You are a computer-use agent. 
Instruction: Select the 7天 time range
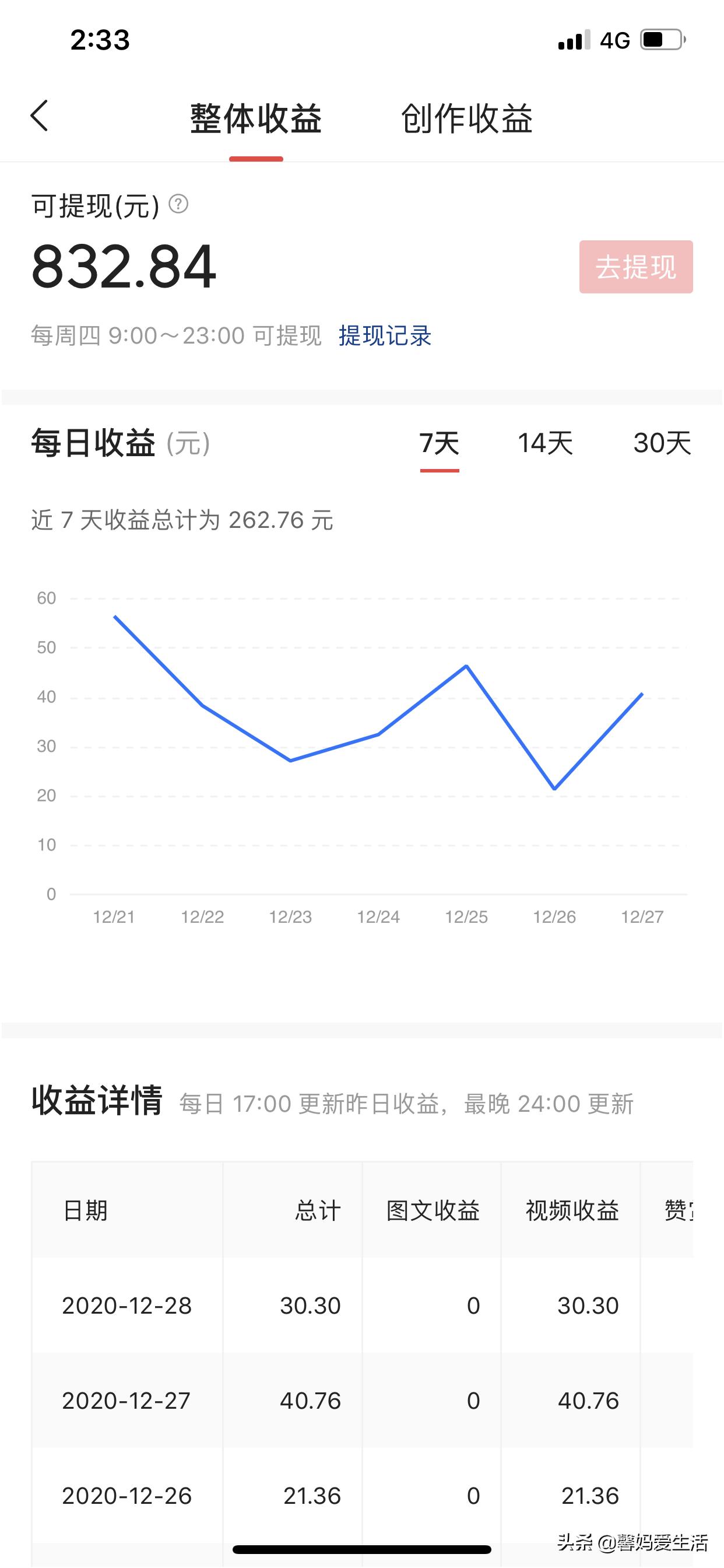[x=440, y=445]
